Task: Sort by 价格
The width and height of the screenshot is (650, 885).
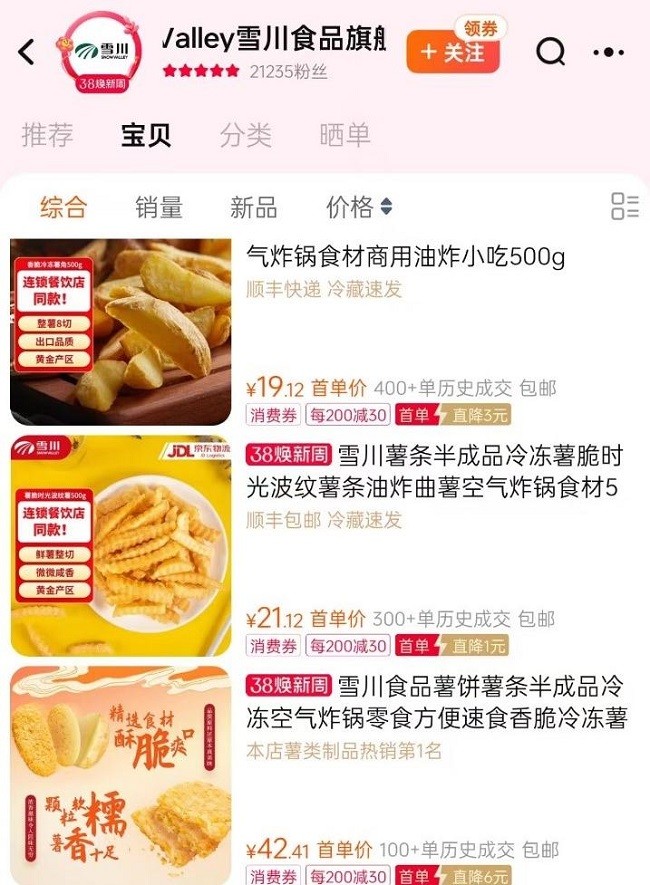Action: point(358,207)
